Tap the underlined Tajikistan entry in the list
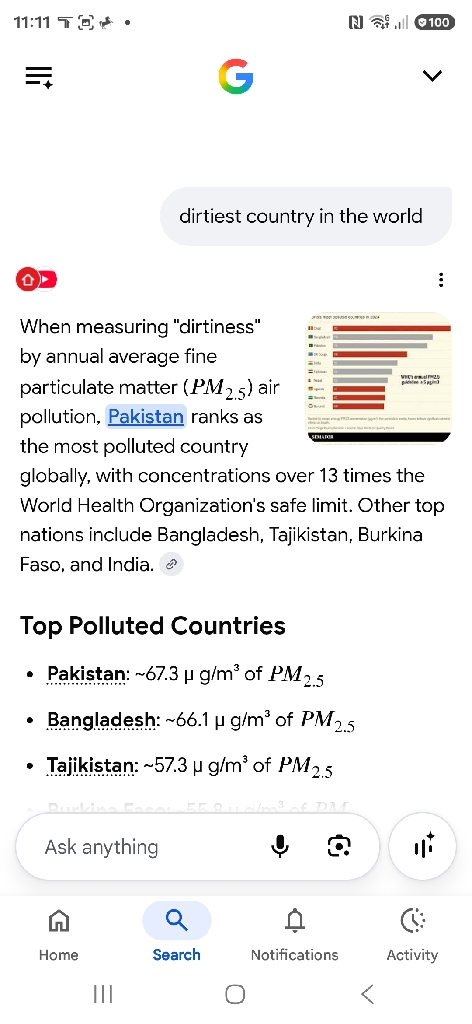Screen dimensions: 472x1024 (x=91, y=765)
